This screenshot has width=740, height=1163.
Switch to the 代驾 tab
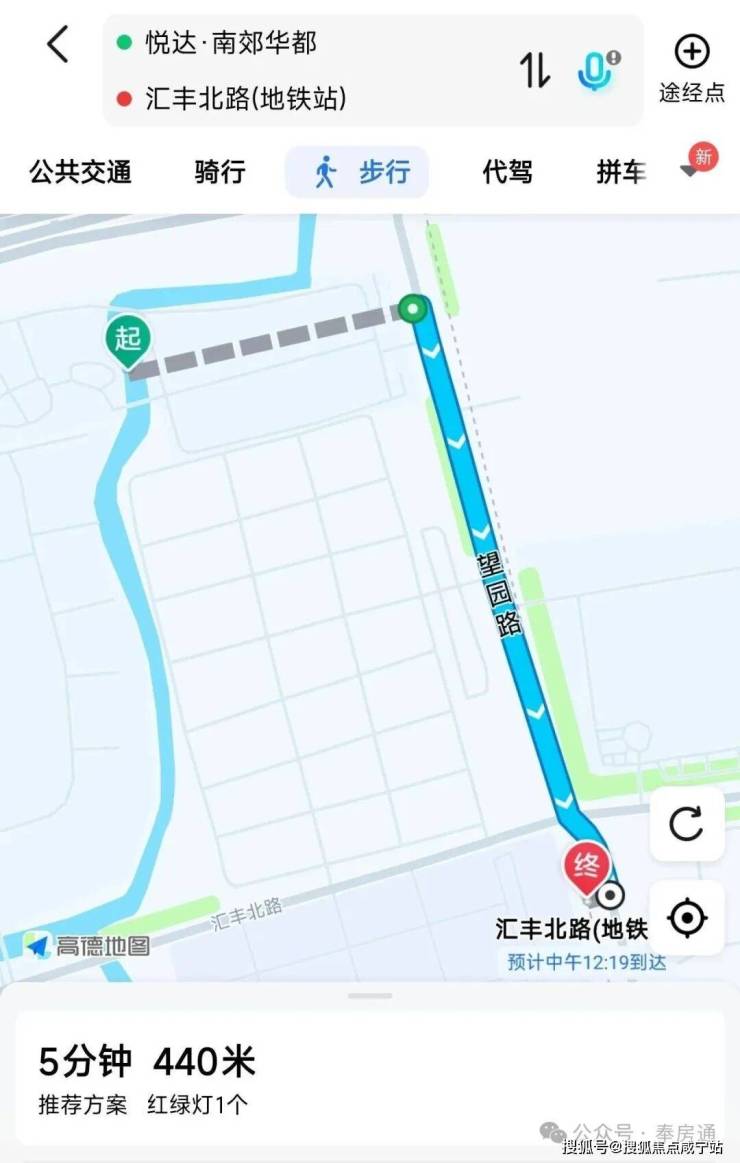(x=507, y=172)
